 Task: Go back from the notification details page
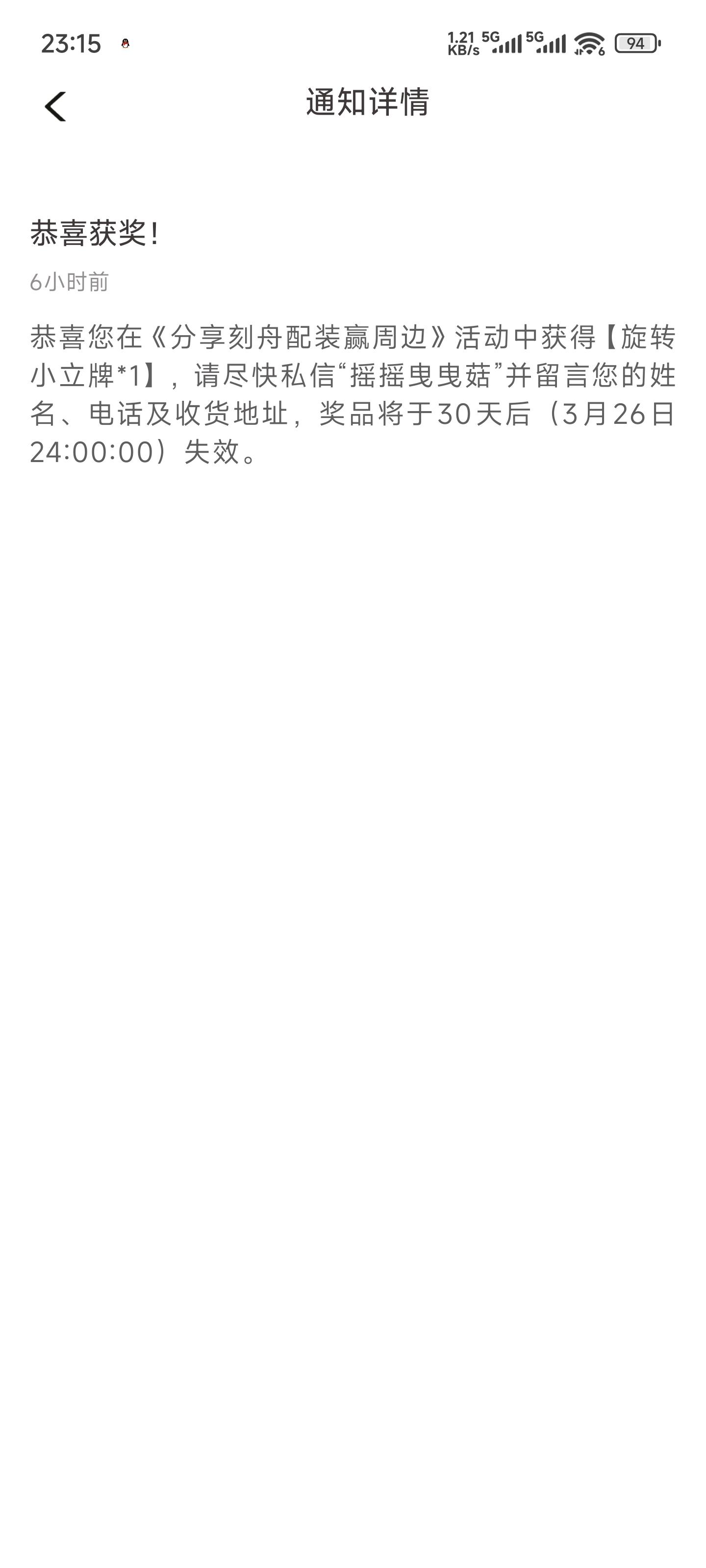pyautogui.click(x=55, y=106)
